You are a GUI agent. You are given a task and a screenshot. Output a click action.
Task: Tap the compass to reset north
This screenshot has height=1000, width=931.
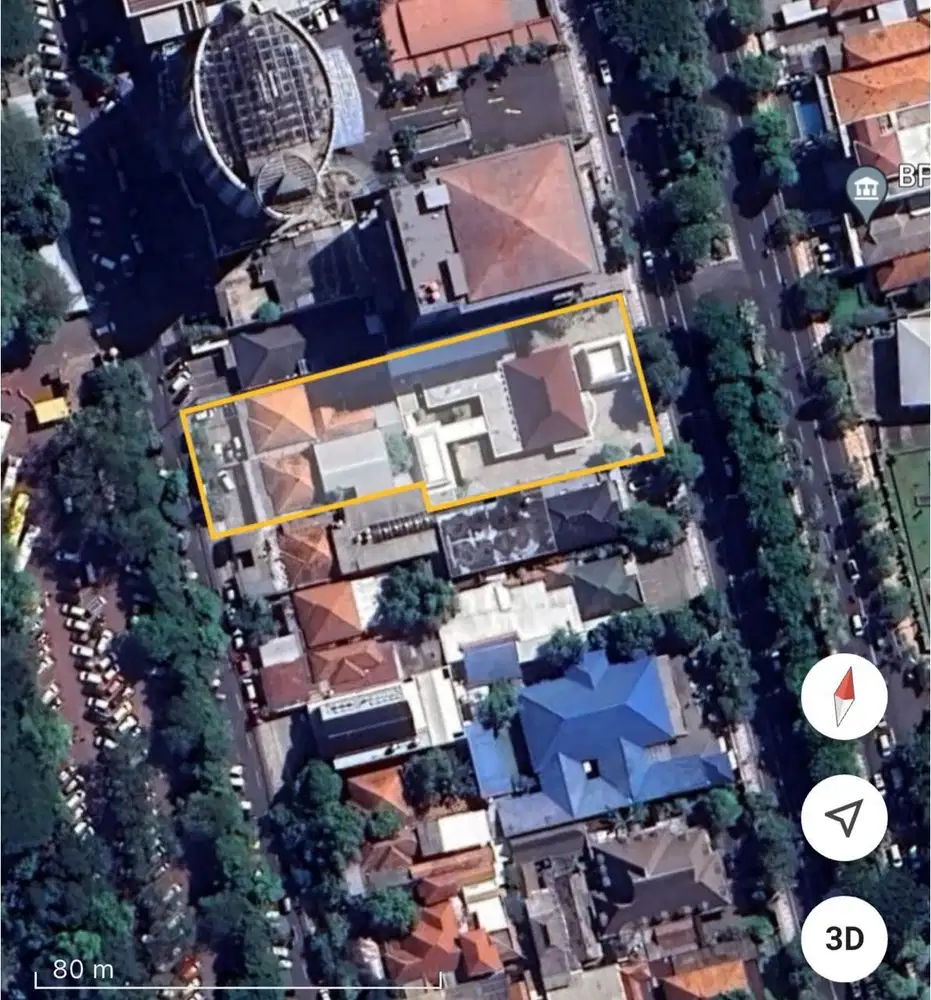pyautogui.click(x=844, y=697)
